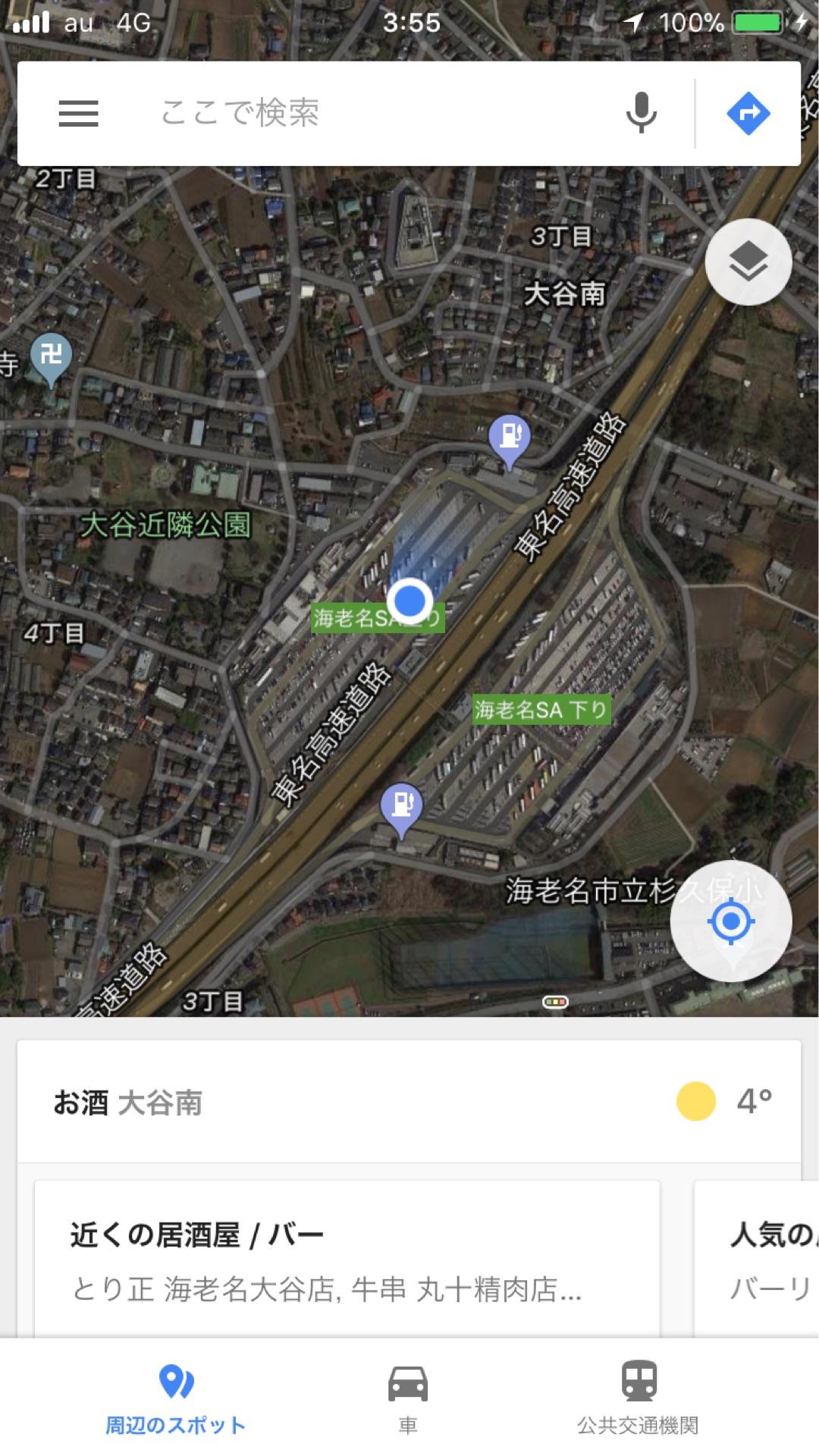Viewport: 819px width, 1456px height.
Task: Open directions via the blue arrow icon
Action: pos(748,112)
